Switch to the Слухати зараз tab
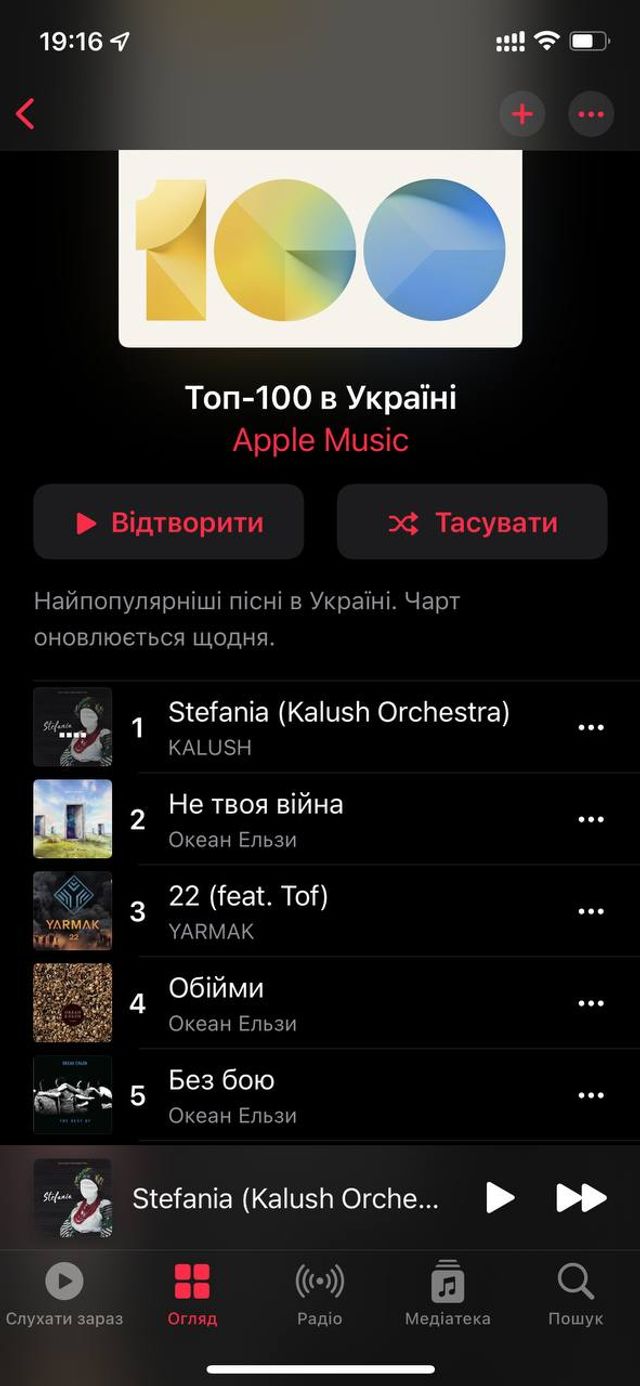The height and width of the screenshot is (1386, 640). click(x=64, y=1294)
